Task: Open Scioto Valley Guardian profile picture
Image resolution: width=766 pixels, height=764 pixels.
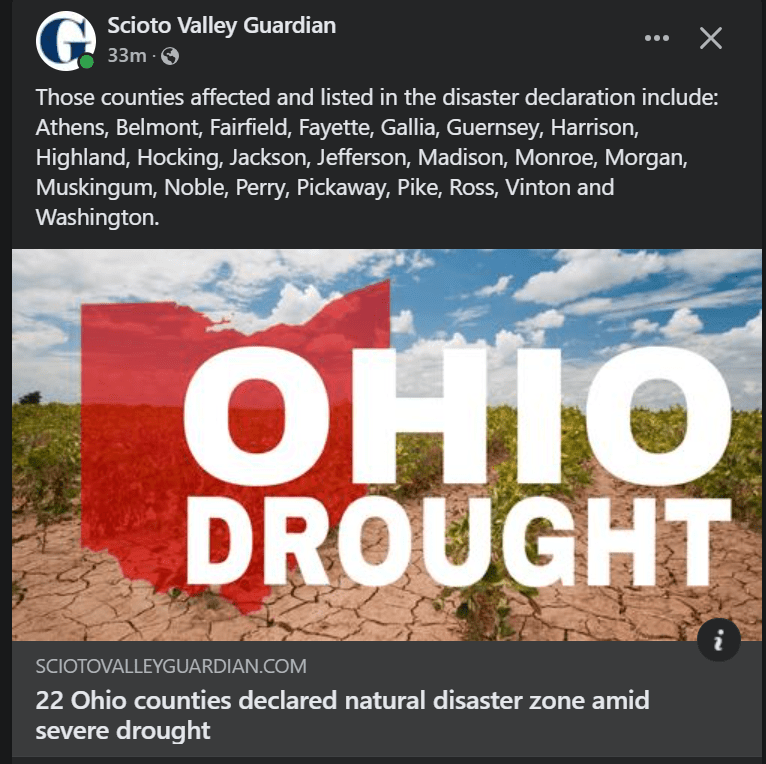Action: click(65, 40)
